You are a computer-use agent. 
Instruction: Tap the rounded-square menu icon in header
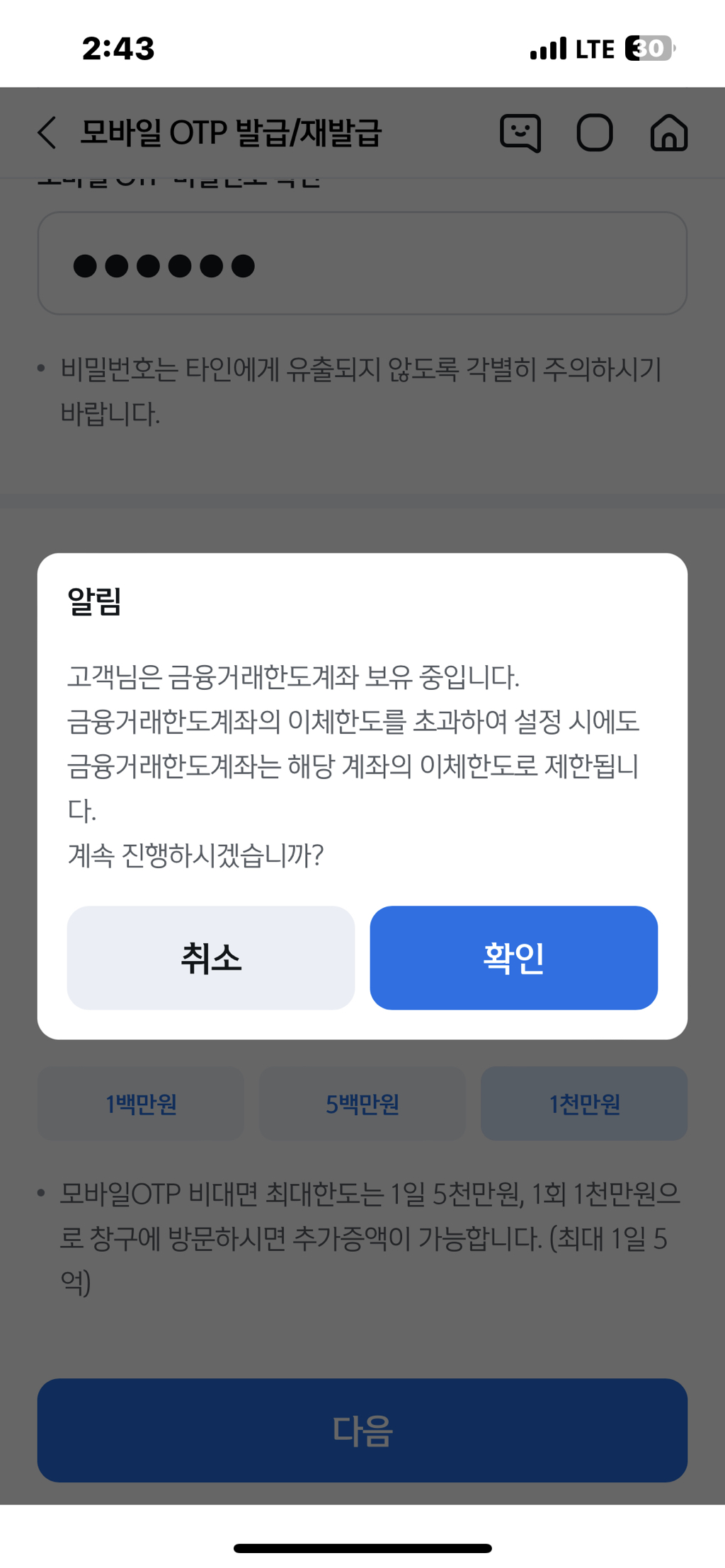click(595, 133)
